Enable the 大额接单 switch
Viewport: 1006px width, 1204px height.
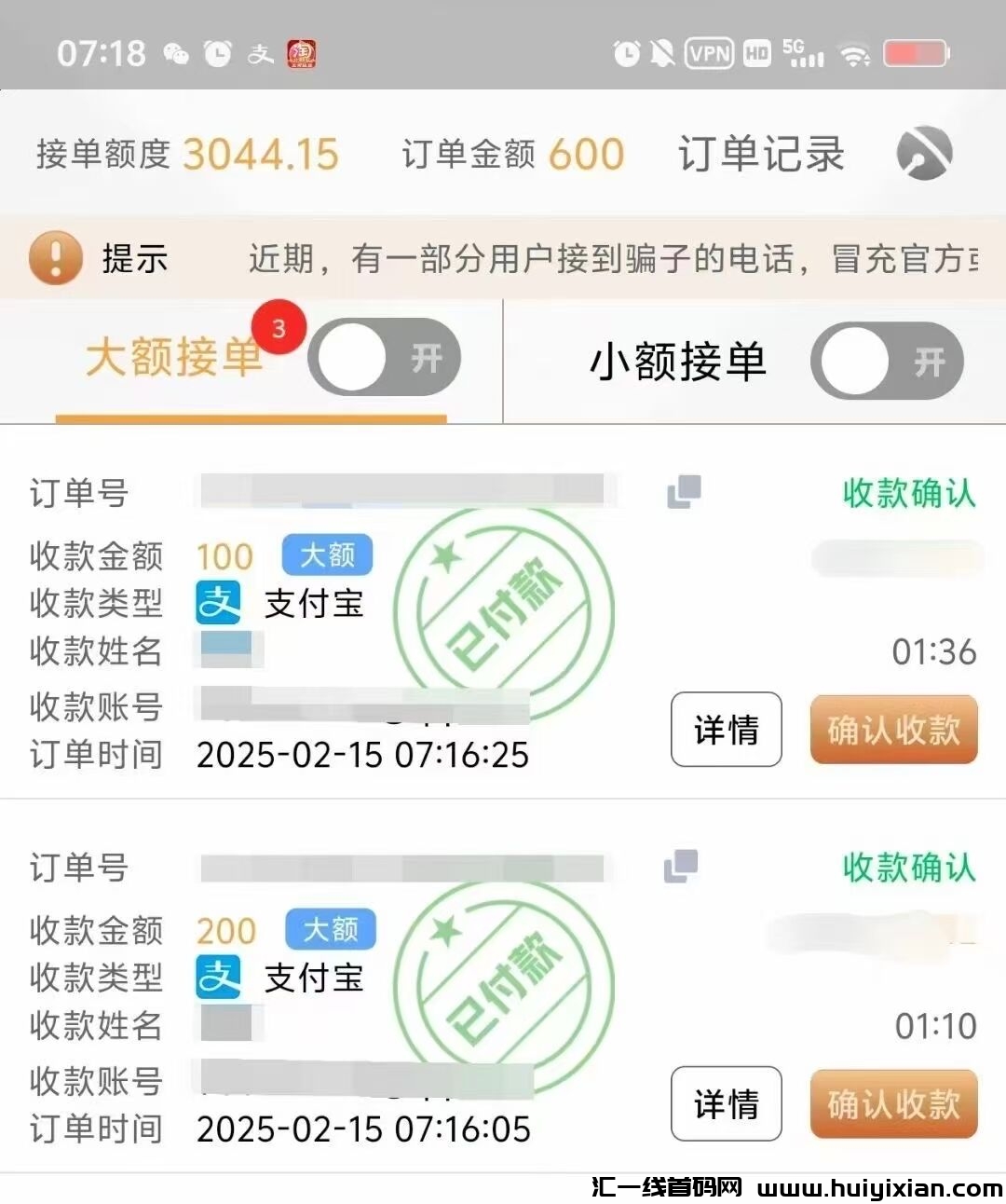pos(385,359)
